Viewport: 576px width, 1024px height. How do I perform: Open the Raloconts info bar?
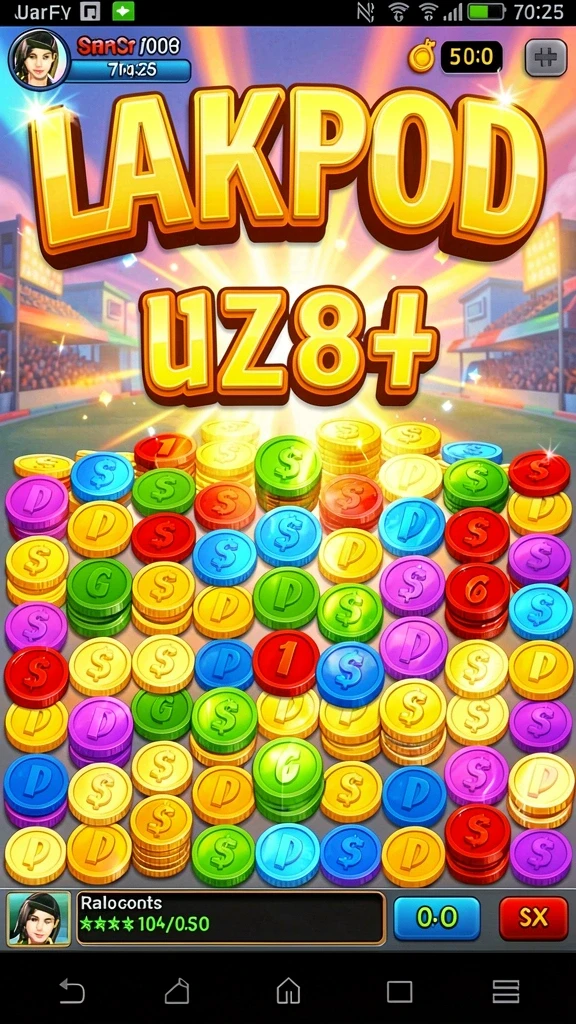tap(231, 918)
